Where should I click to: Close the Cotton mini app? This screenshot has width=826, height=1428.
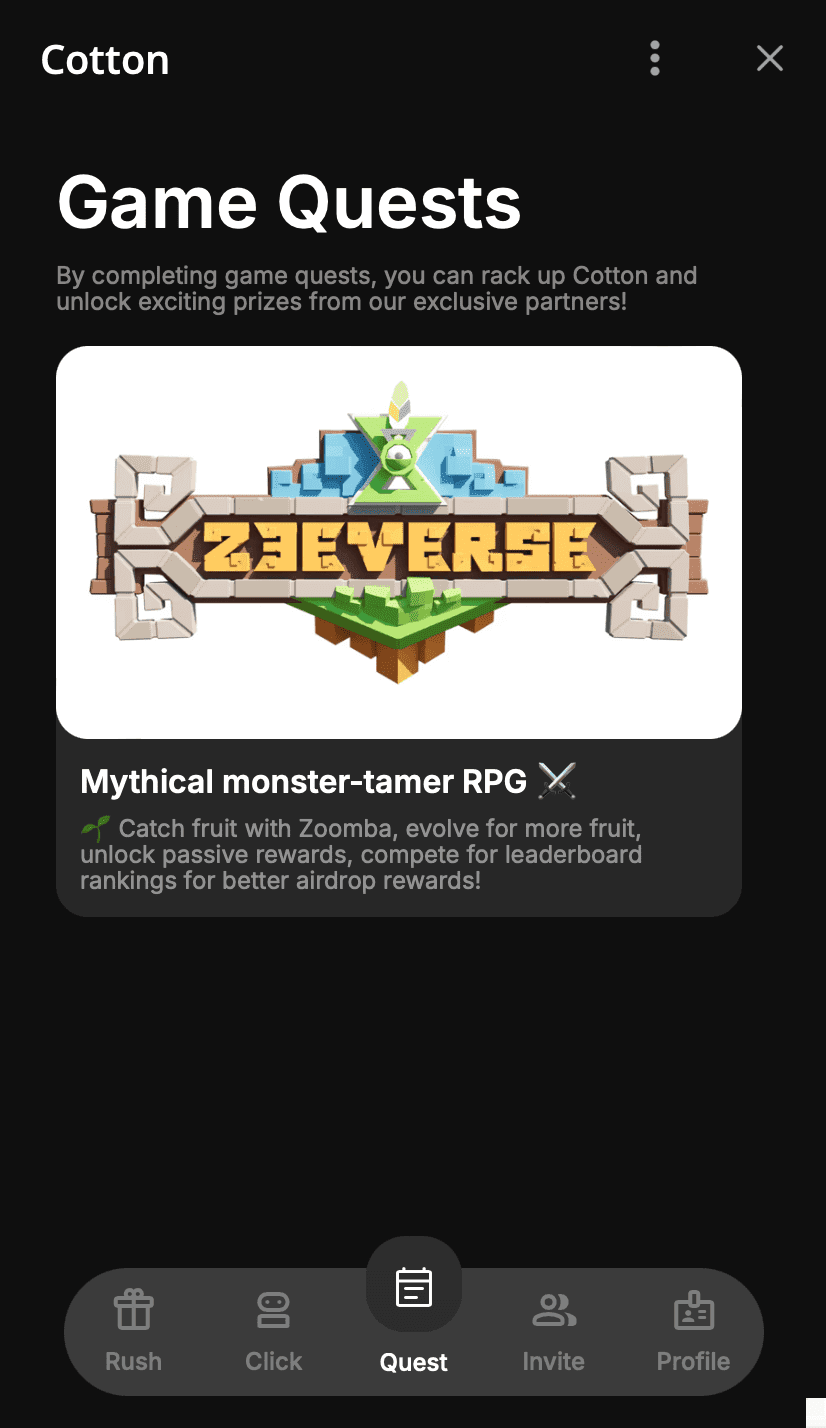pos(769,59)
